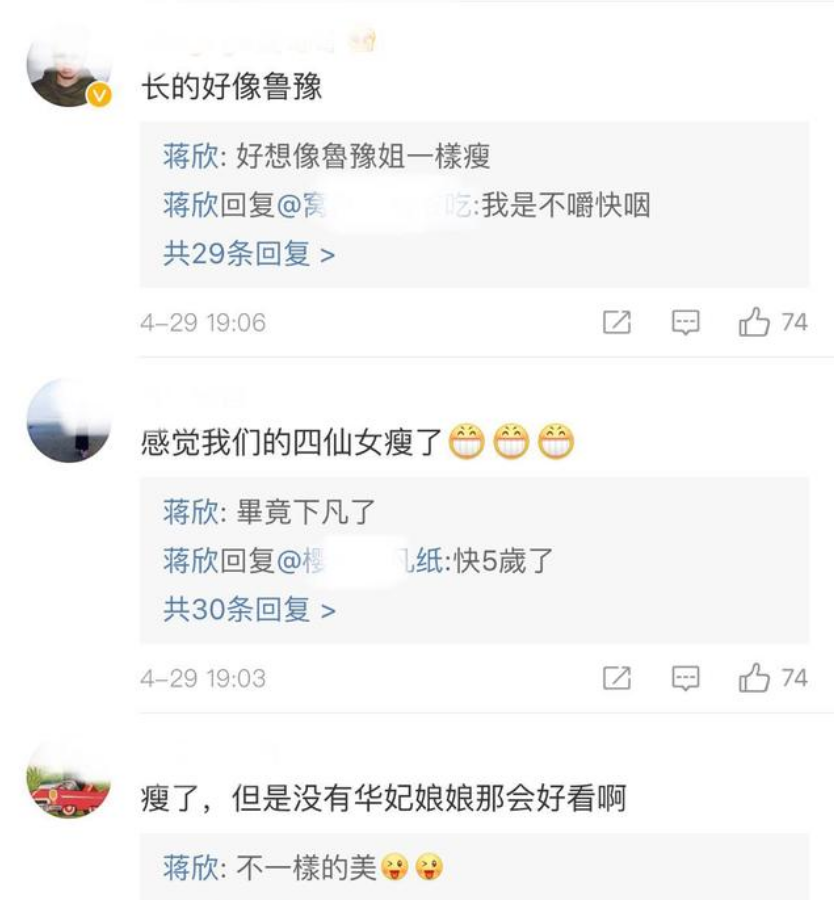Image resolution: width=834 pixels, height=900 pixels.
Task: Repost the 四仙女瘦了 comment
Action: pyautogui.click(x=617, y=678)
